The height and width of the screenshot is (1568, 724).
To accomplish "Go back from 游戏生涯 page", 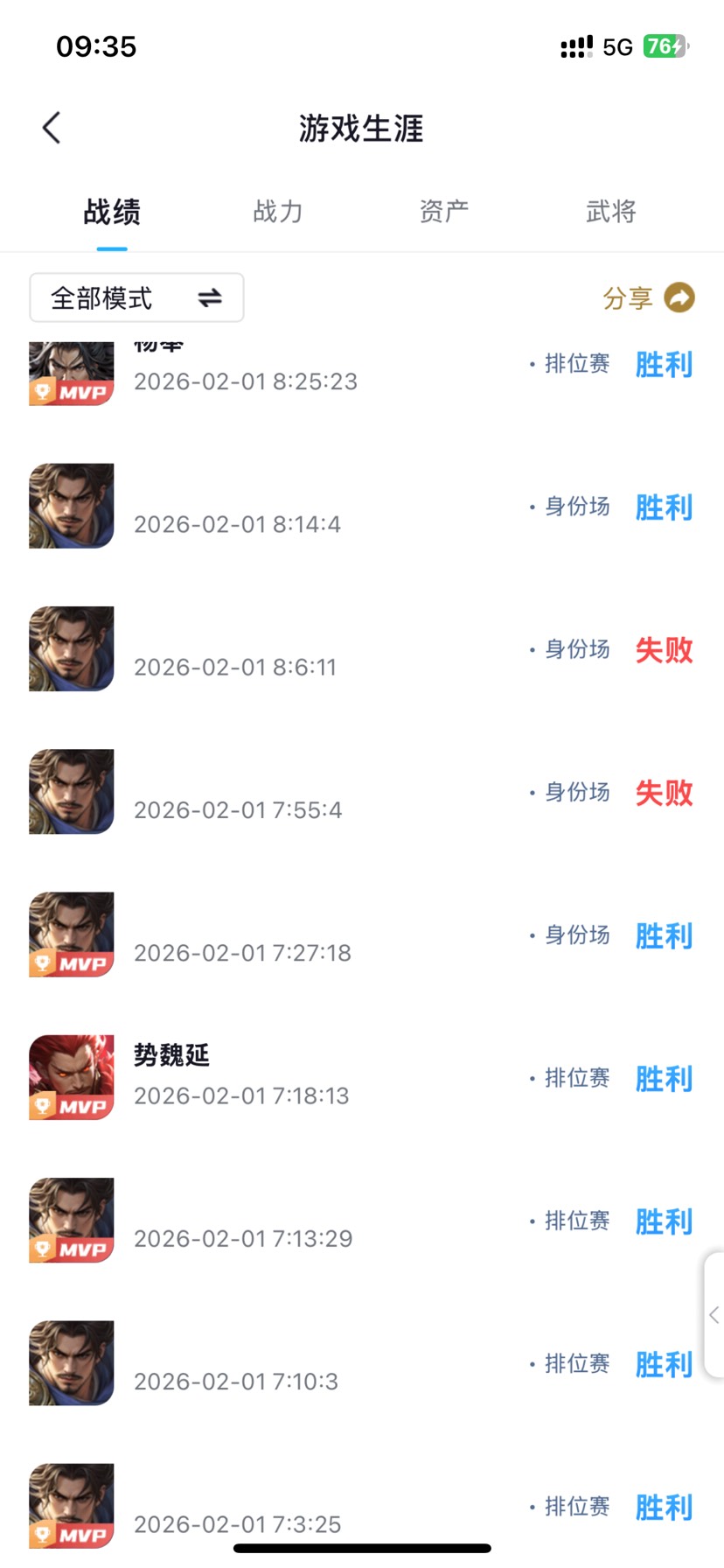I will point(52,128).
